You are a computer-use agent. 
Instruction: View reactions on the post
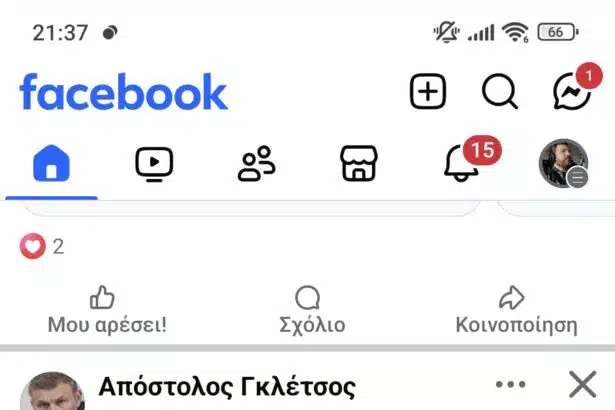[x=42, y=246]
